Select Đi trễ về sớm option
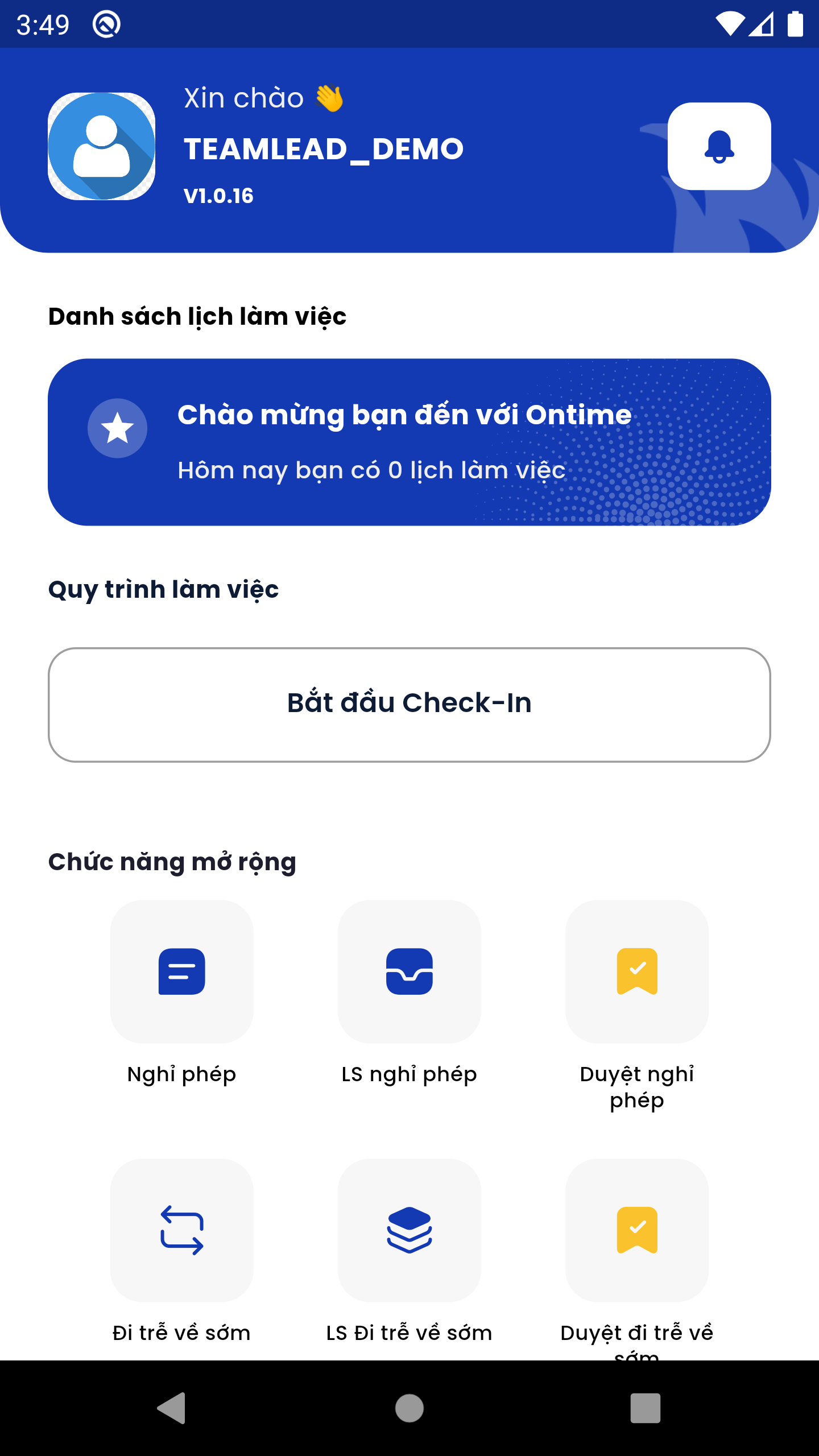This screenshot has height=1456, width=819. pyautogui.click(x=181, y=1230)
